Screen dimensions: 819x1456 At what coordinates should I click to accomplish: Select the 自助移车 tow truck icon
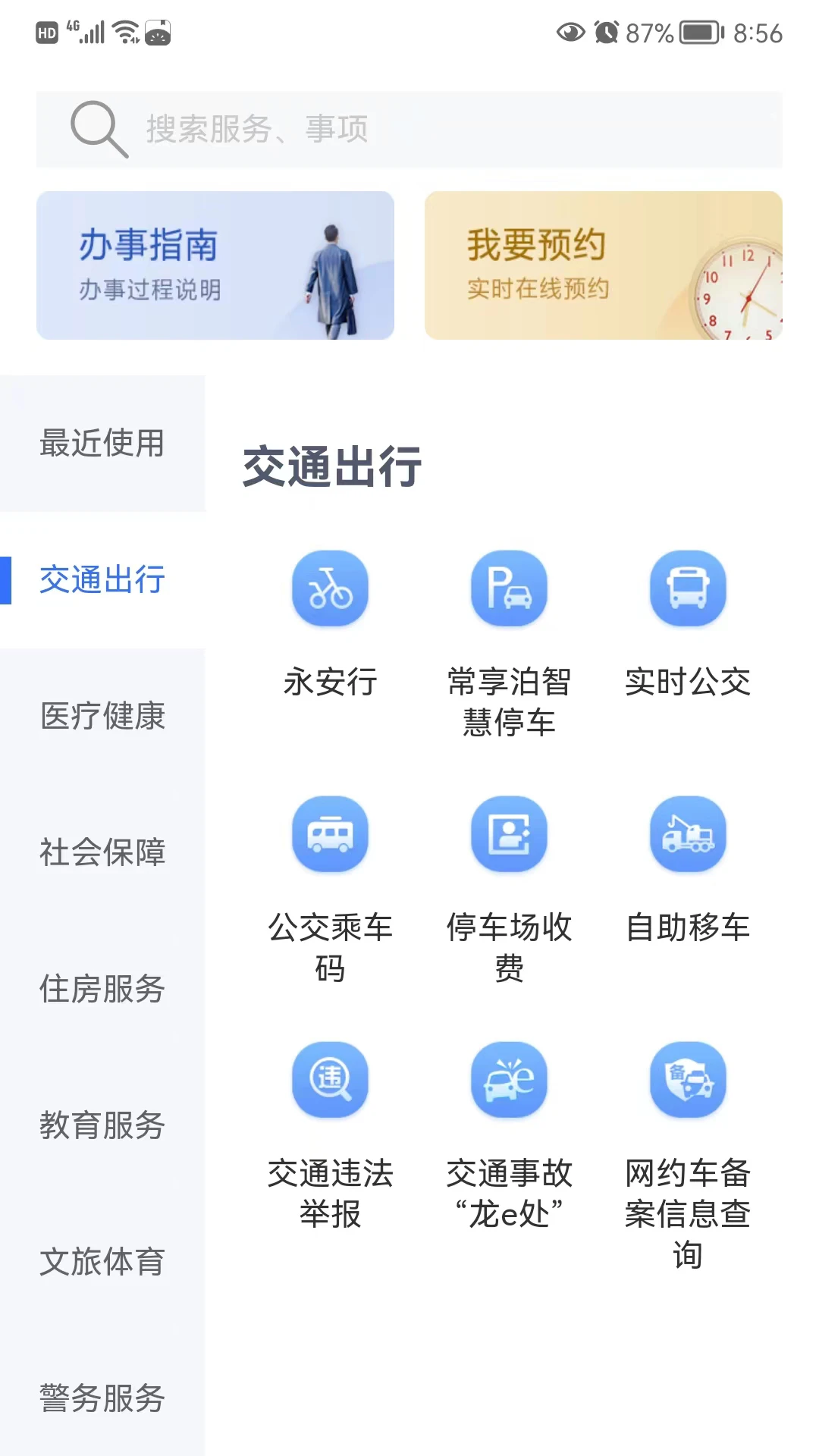pyautogui.click(x=687, y=834)
